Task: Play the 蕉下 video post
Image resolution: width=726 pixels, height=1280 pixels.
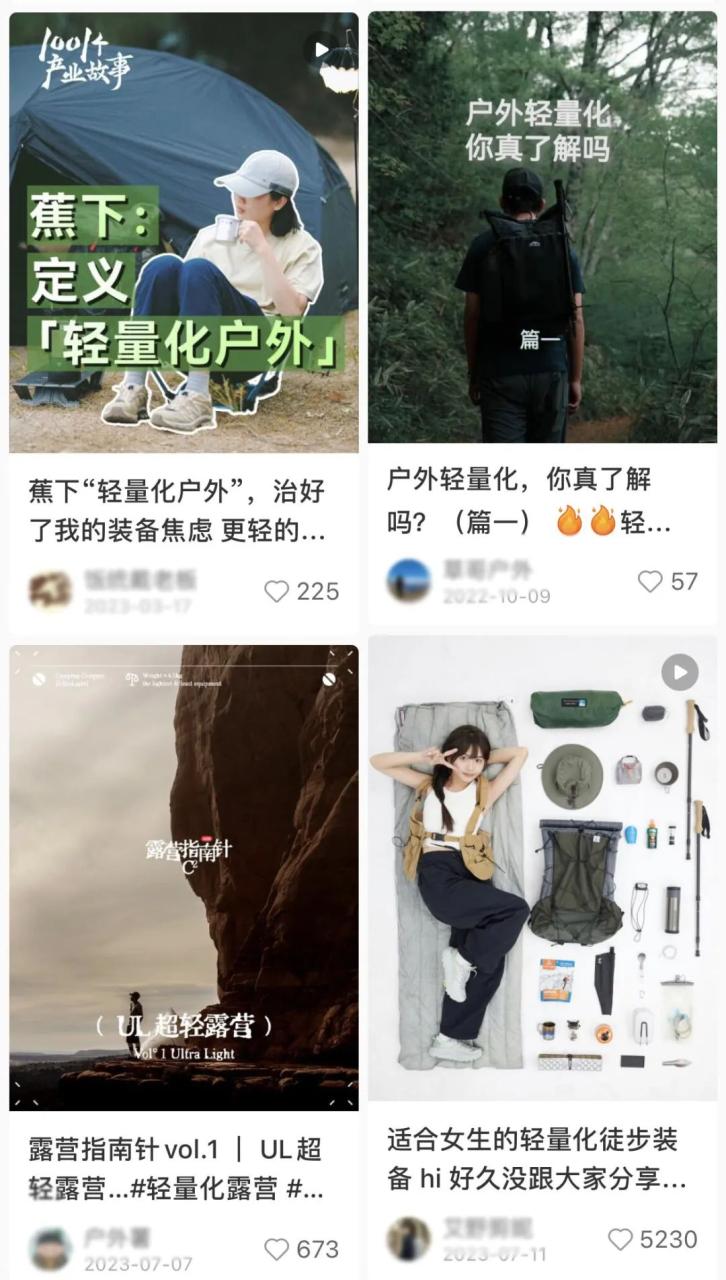Action: pyautogui.click(x=320, y=46)
